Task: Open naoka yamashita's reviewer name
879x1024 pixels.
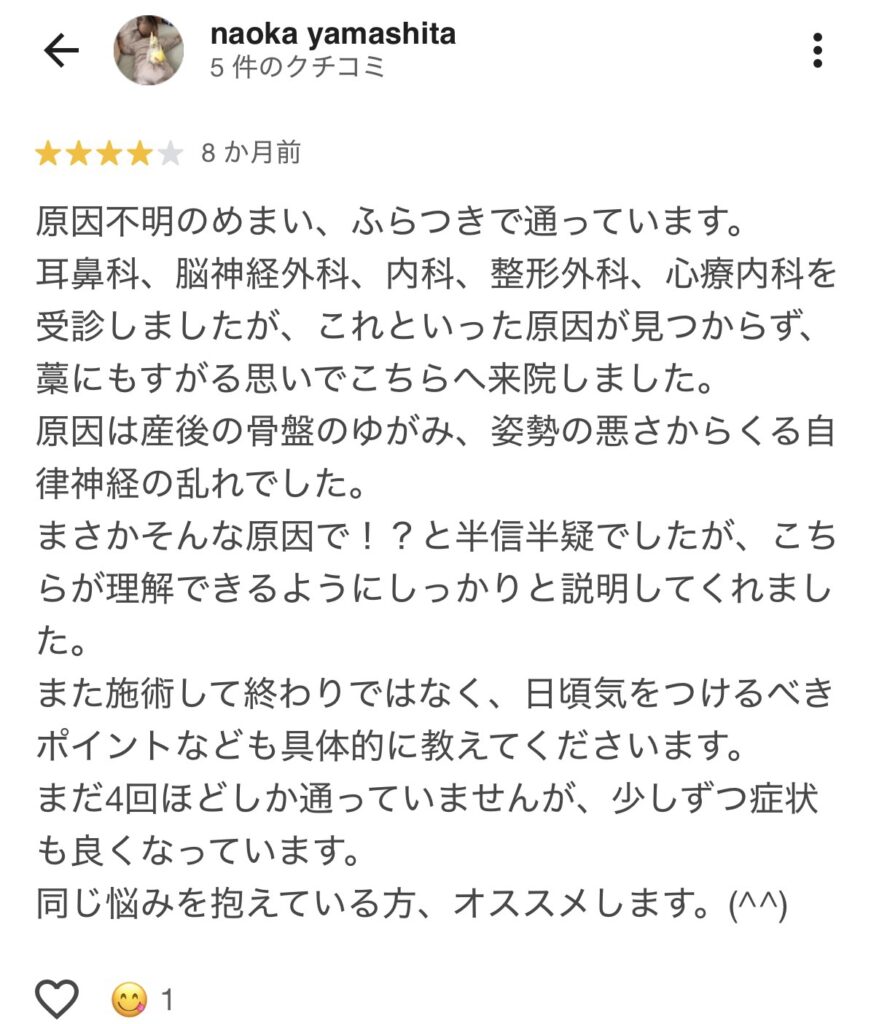Action: pos(333,34)
